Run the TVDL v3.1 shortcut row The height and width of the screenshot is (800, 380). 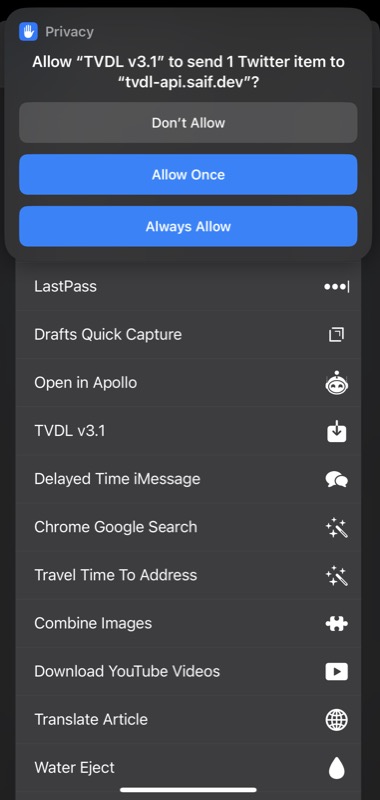coord(188,431)
